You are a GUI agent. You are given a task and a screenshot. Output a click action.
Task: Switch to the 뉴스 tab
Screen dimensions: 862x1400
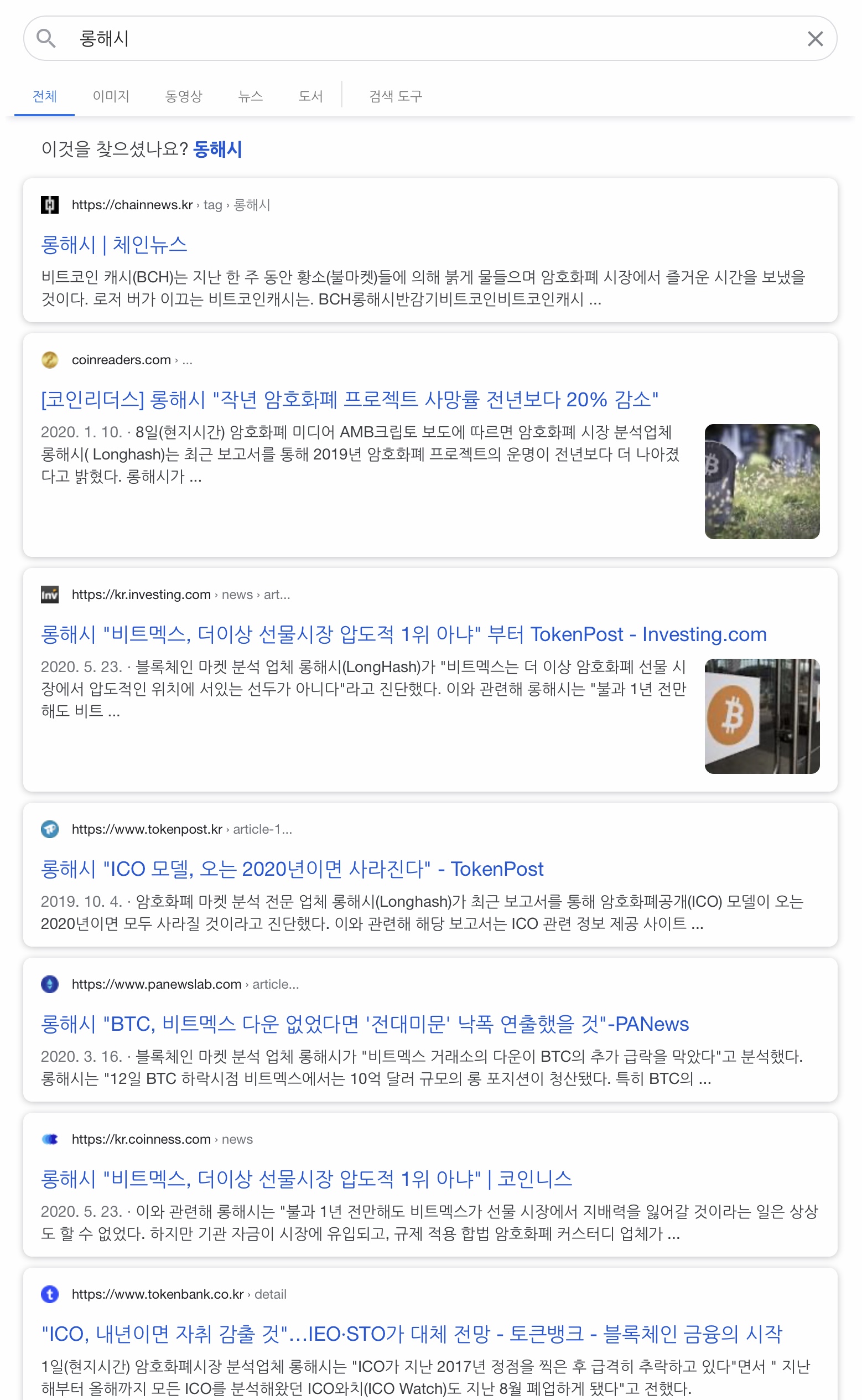pyautogui.click(x=250, y=96)
